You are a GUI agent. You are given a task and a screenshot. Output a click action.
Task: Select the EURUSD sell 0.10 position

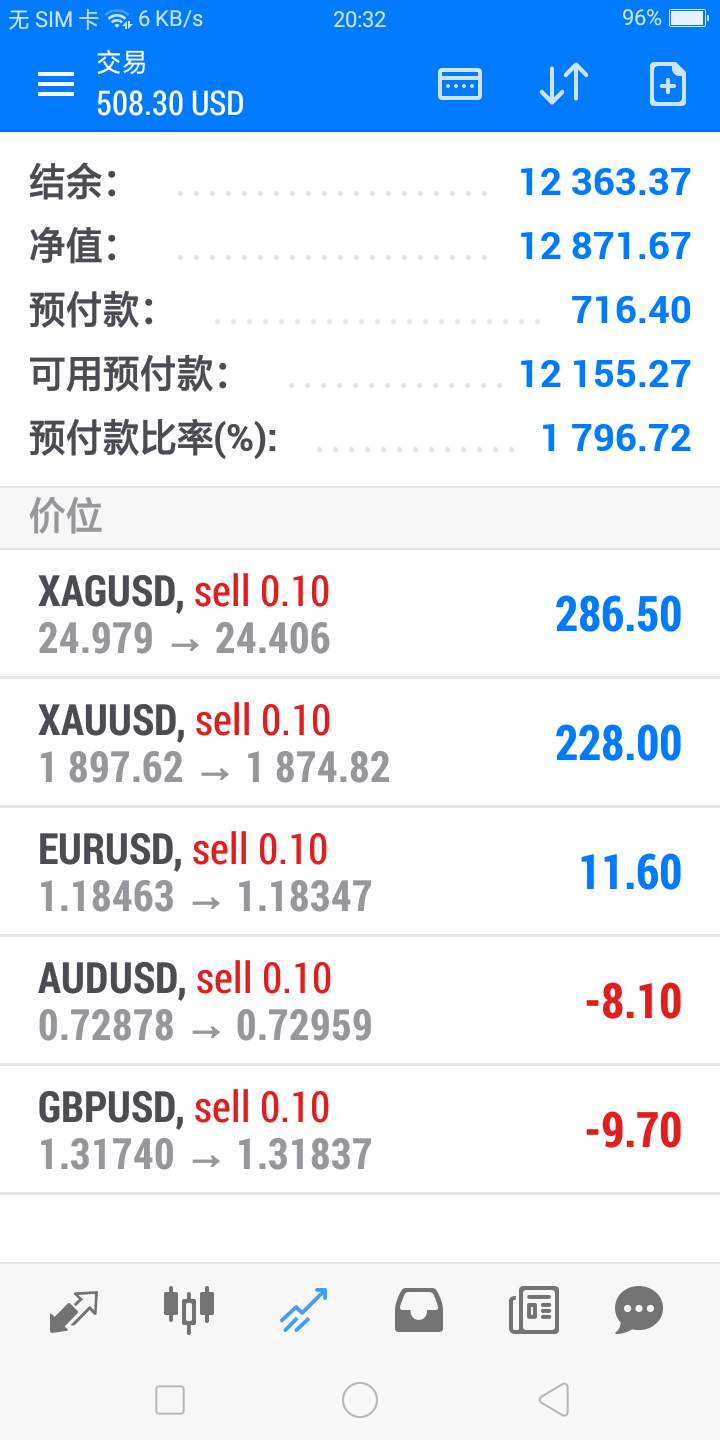point(360,872)
